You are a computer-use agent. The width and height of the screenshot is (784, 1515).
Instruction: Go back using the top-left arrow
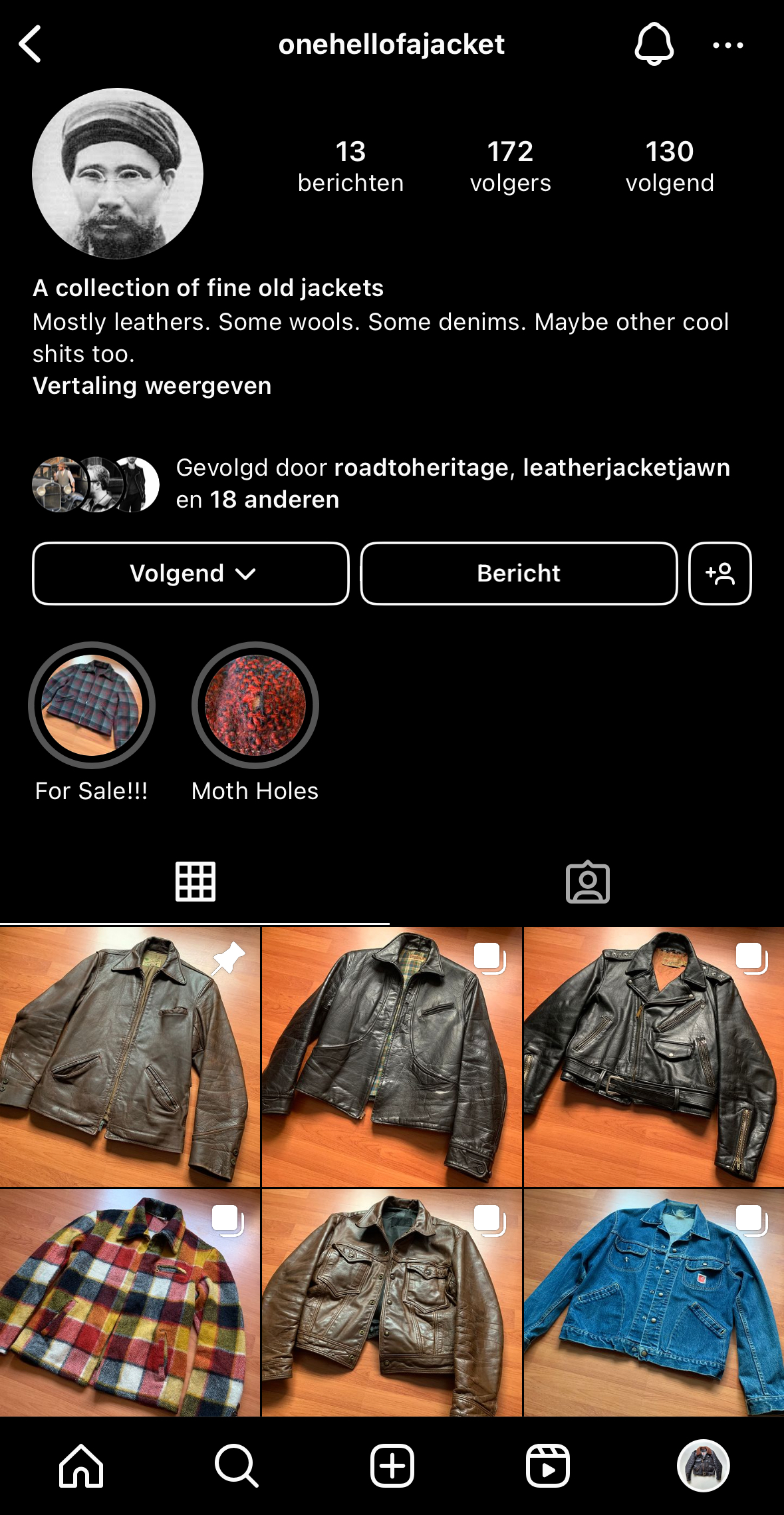point(30,45)
